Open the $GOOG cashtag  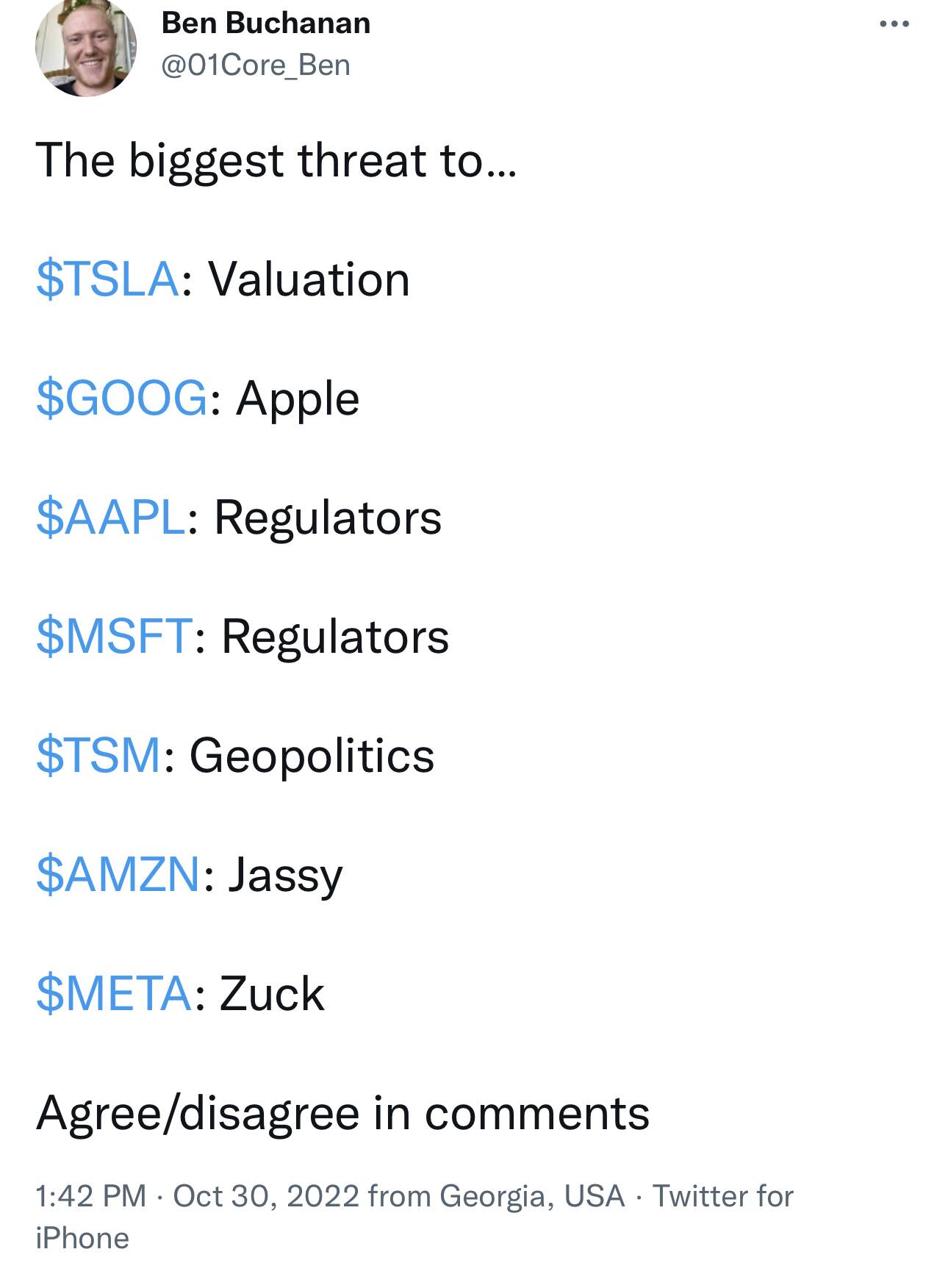tap(122, 398)
